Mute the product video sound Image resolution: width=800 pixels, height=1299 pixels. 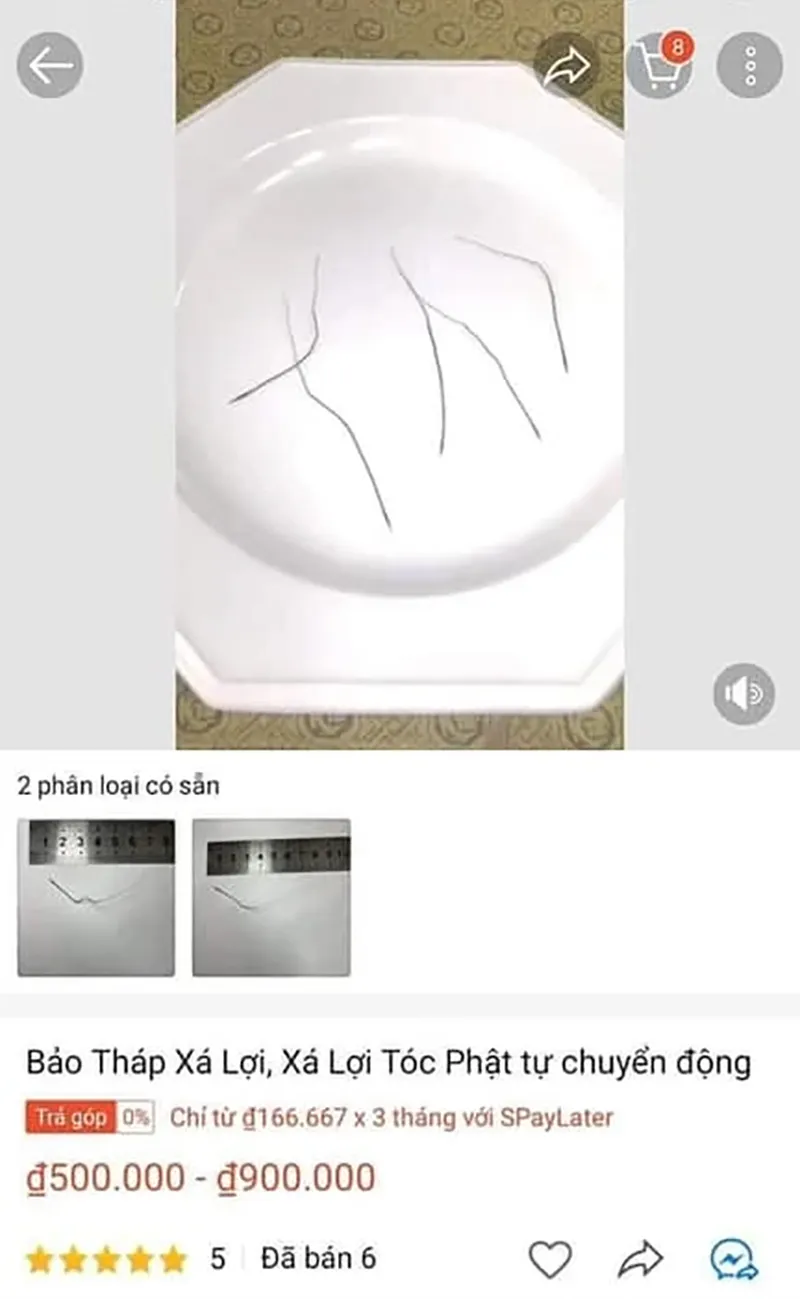coord(744,694)
